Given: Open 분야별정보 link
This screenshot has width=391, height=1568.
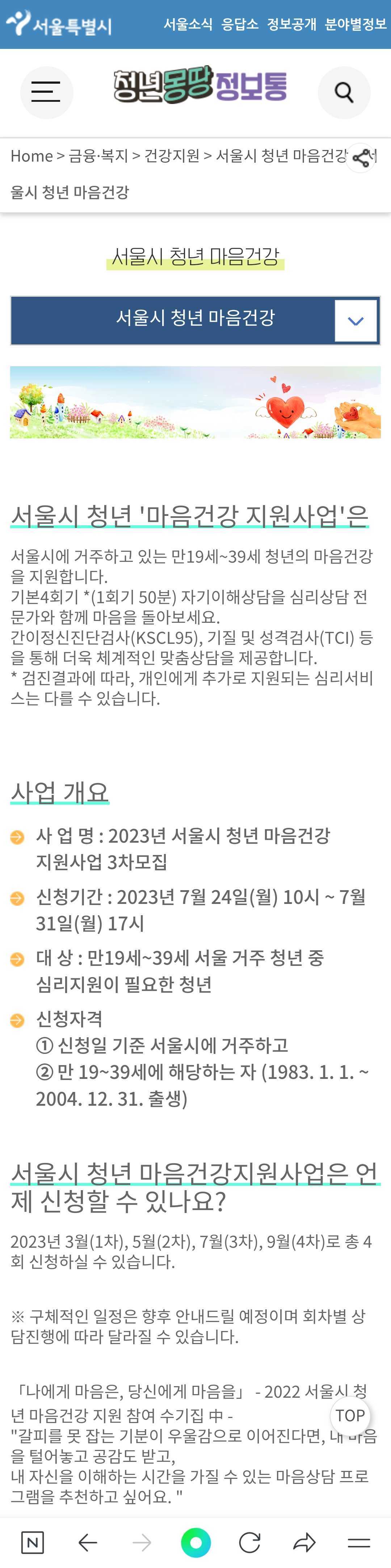Looking at the screenshot, I should [x=355, y=24].
